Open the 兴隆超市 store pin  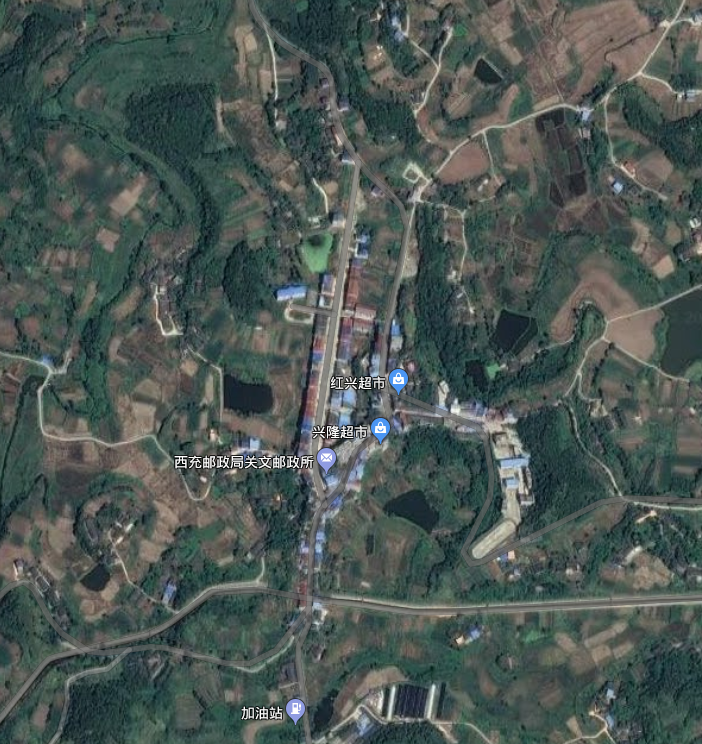click(380, 430)
